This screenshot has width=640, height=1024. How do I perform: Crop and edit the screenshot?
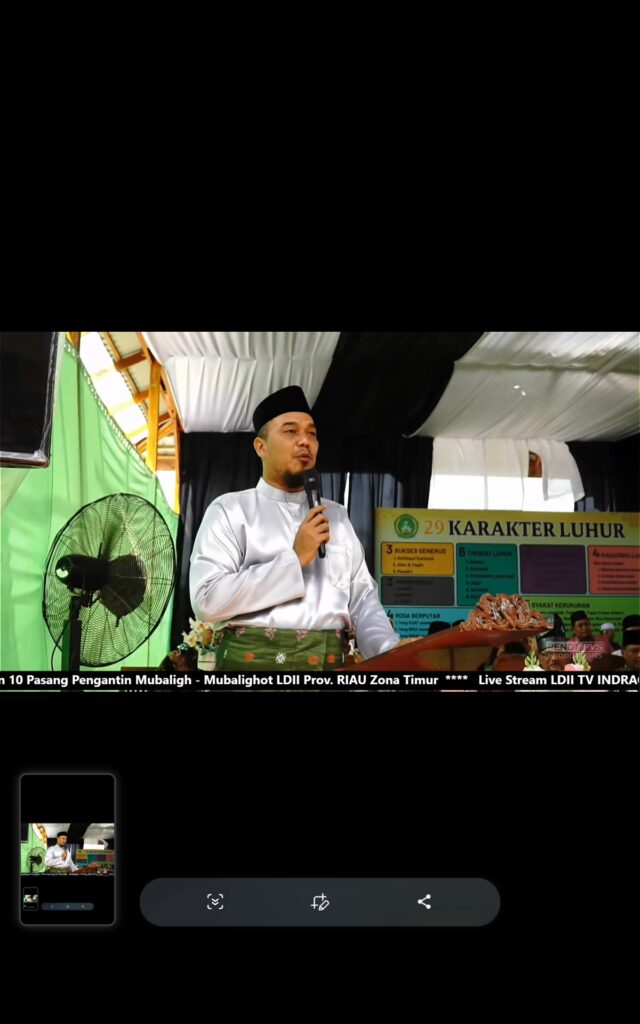[320, 902]
